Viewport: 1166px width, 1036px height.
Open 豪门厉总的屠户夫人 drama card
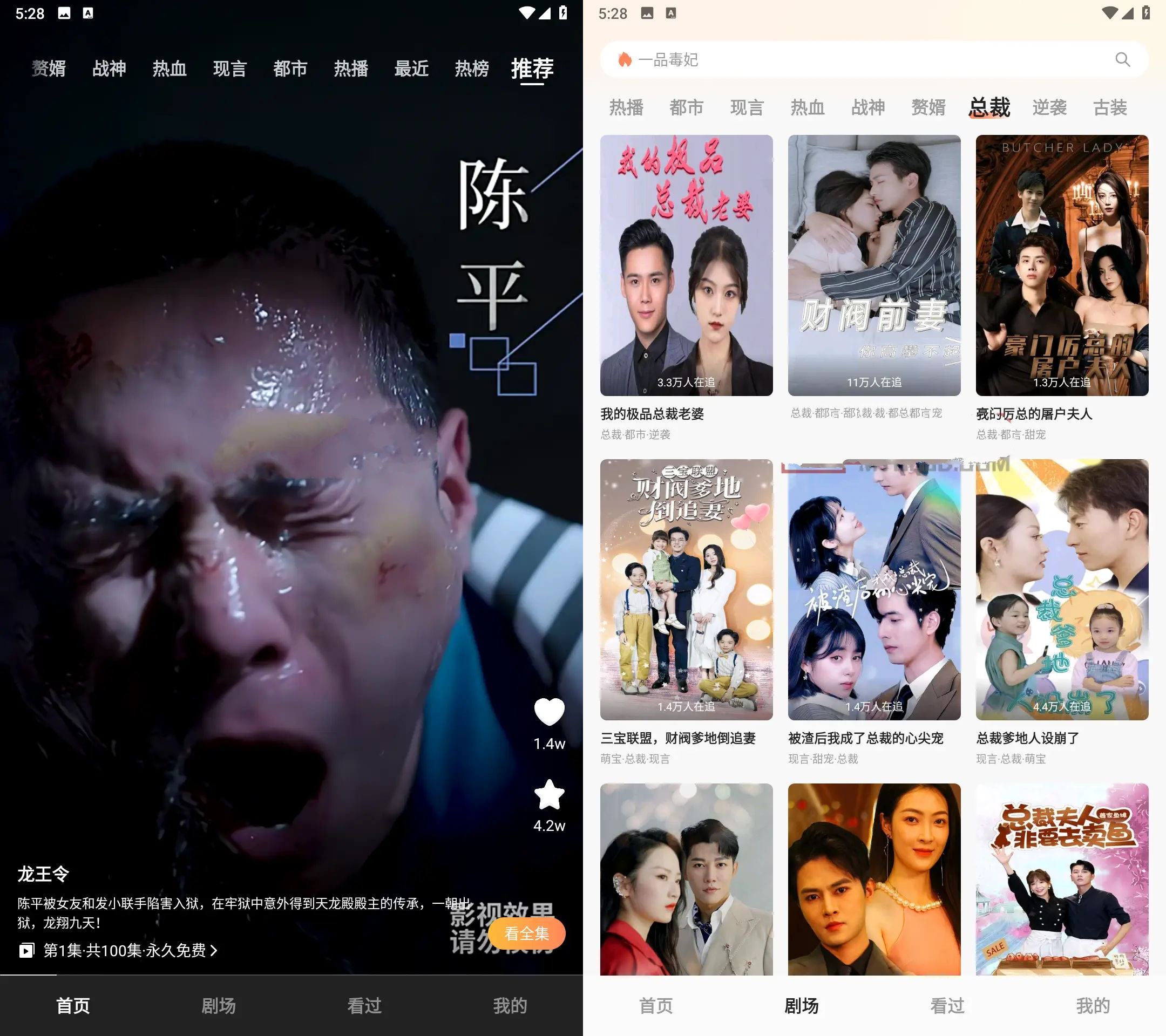pyautogui.click(x=1062, y=265)
